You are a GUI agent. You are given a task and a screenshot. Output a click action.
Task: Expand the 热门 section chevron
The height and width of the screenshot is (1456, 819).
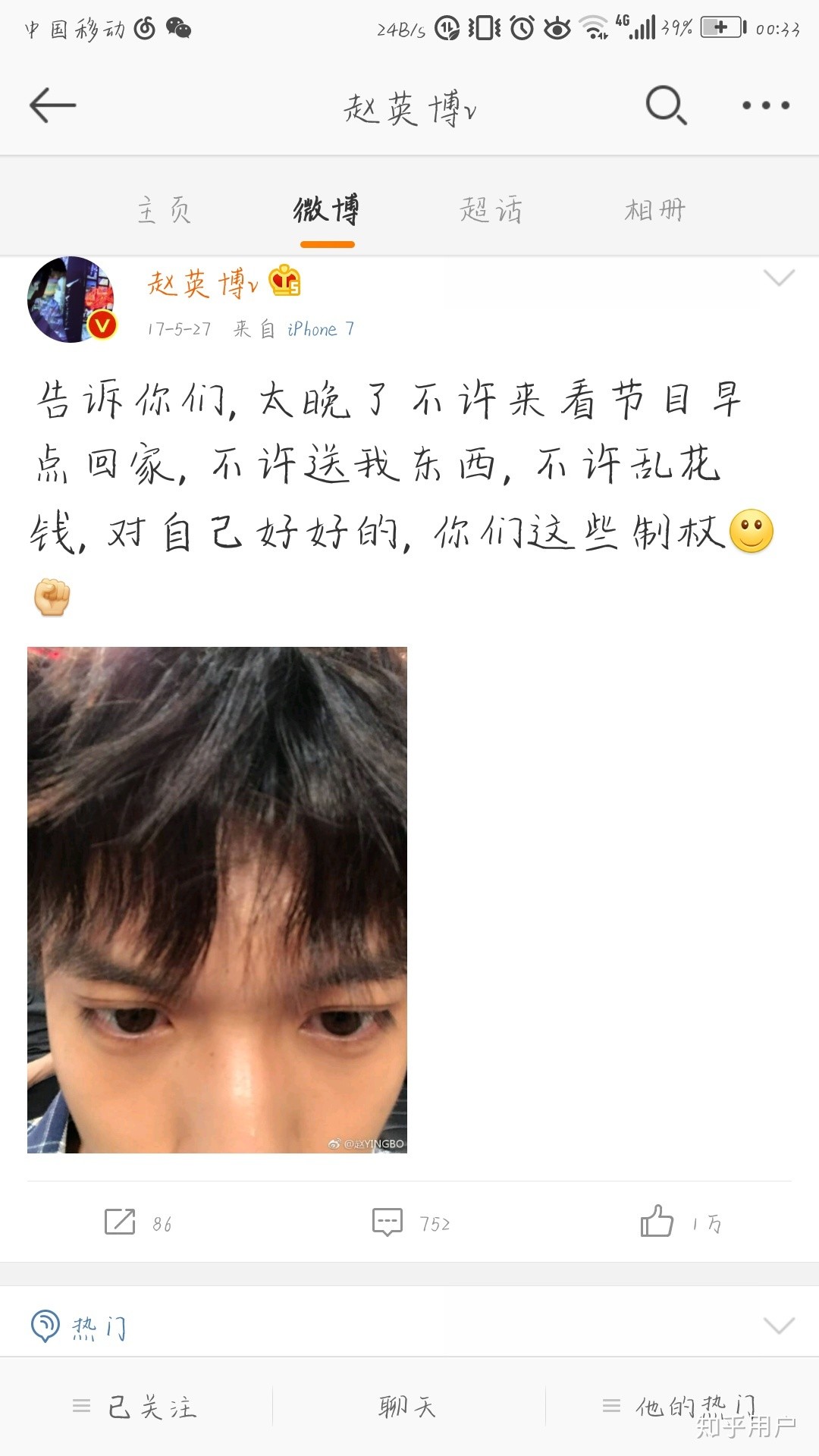pos(779,1325)
